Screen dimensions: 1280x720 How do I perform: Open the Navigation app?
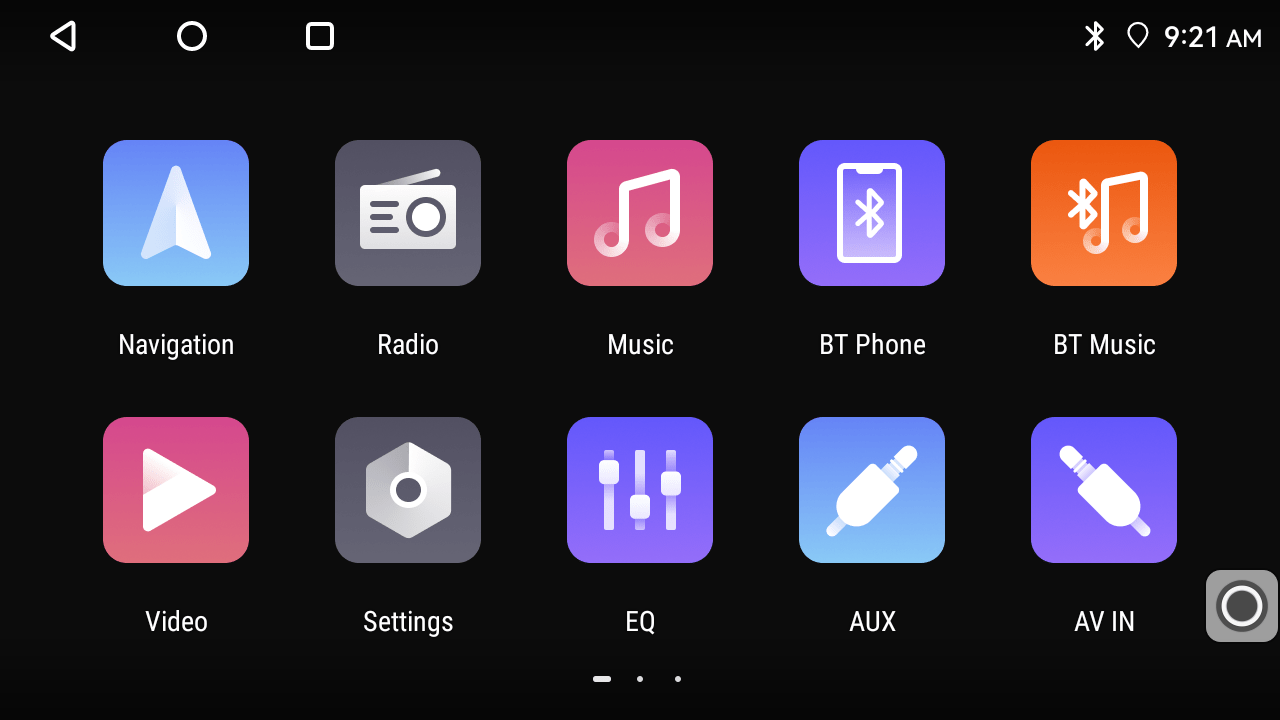click(176, 213)
